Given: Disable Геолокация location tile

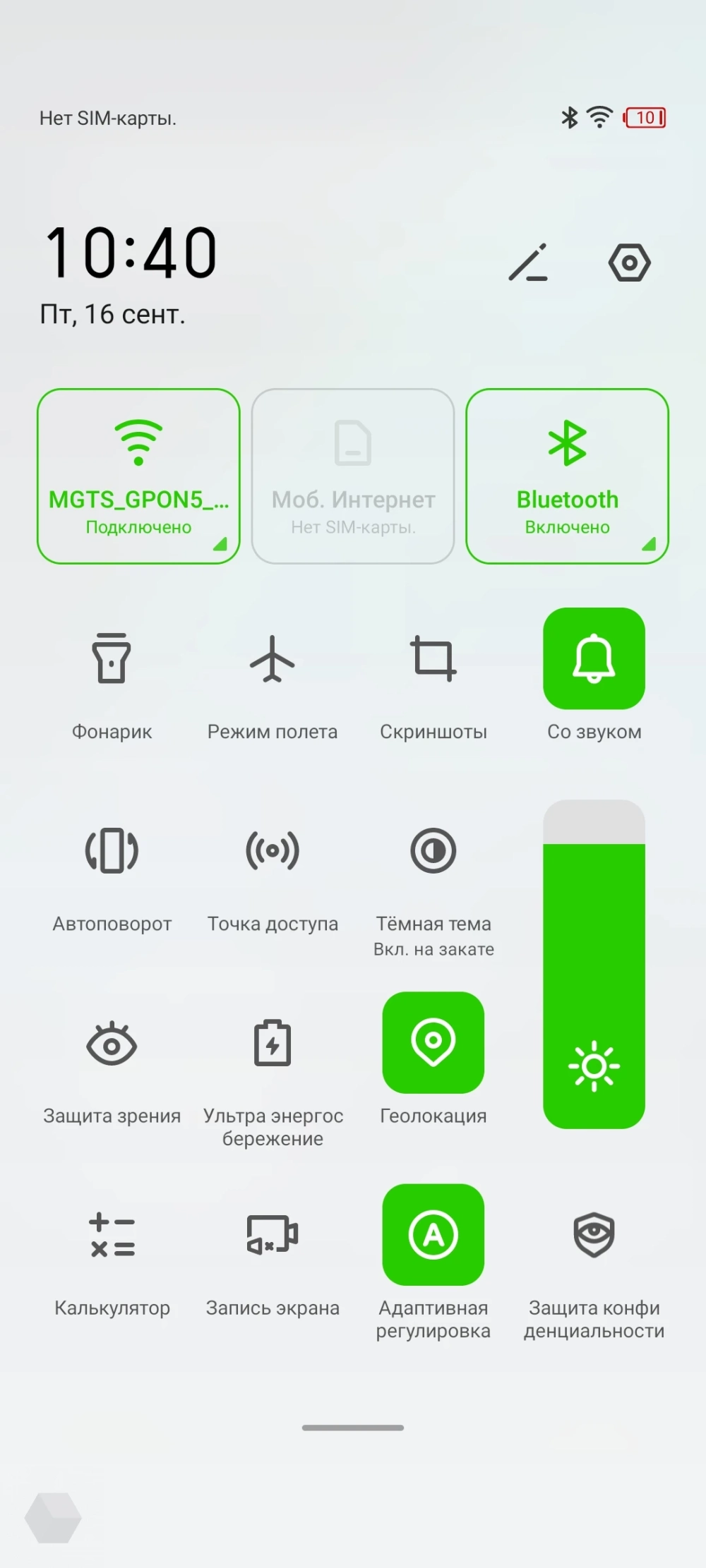Looking at the screenshot, I should pyautogui.click(x=433, y=1043).
